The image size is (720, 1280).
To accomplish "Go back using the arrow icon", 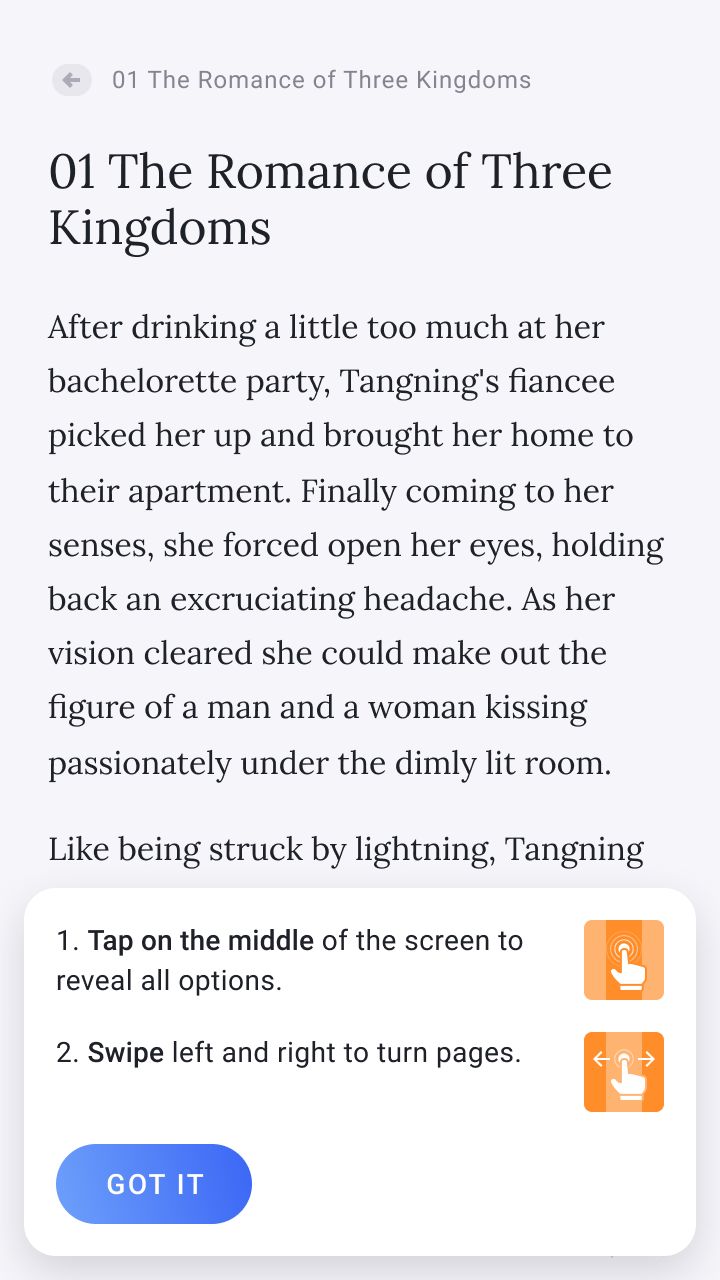I will (x=72, y=80).
